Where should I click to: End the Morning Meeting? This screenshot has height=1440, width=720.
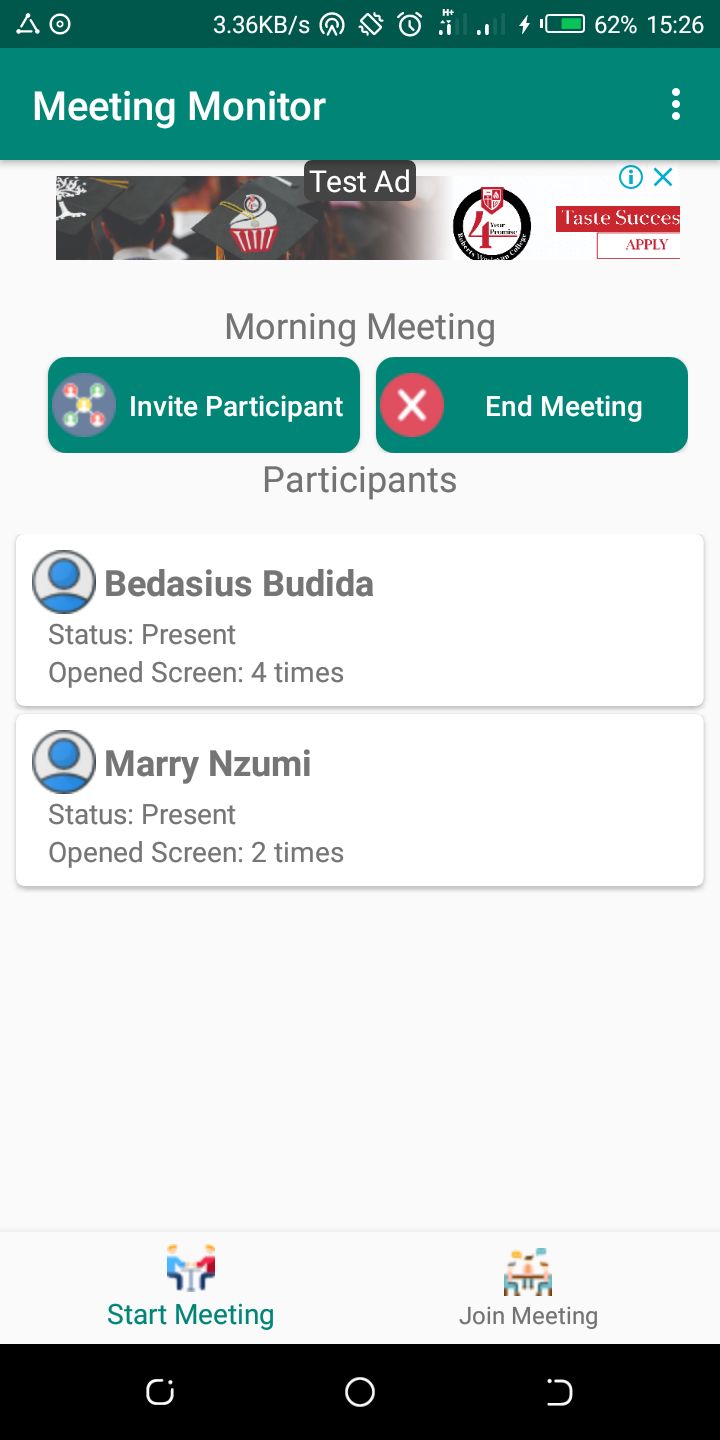(532, 405)
